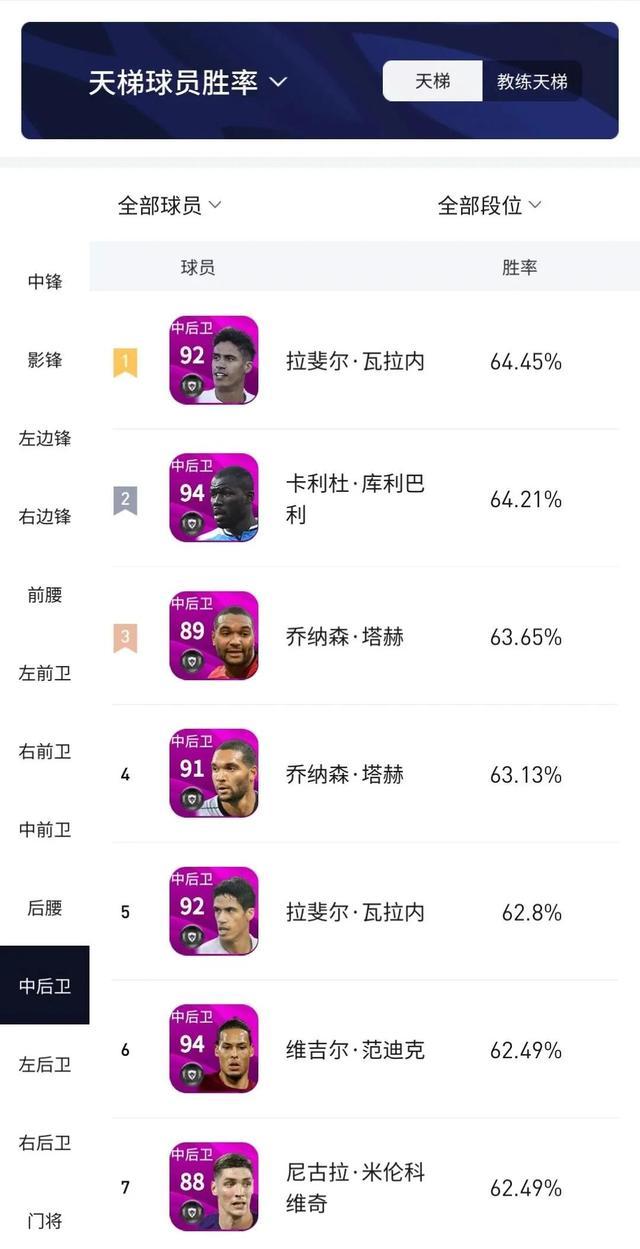
Task: Select the 中锋 position
Action: point(45,282)
